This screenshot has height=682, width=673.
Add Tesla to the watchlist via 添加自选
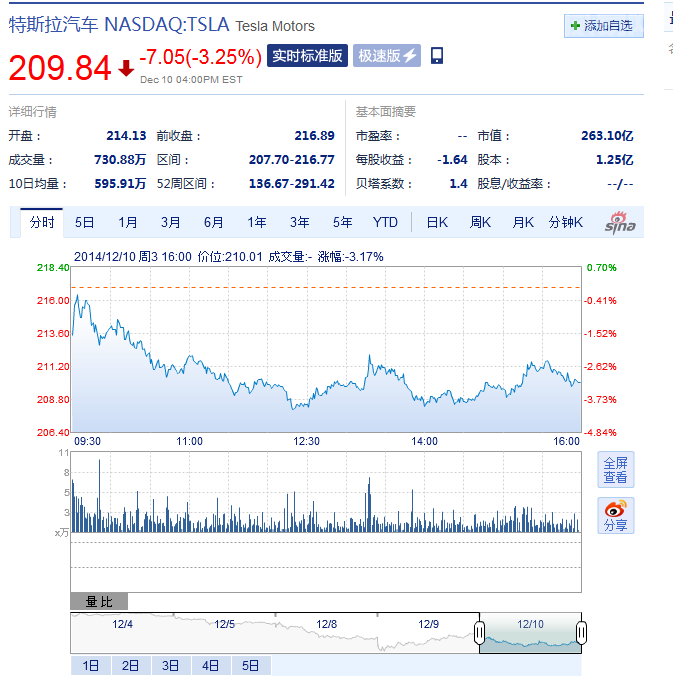[x=602, y=26]
